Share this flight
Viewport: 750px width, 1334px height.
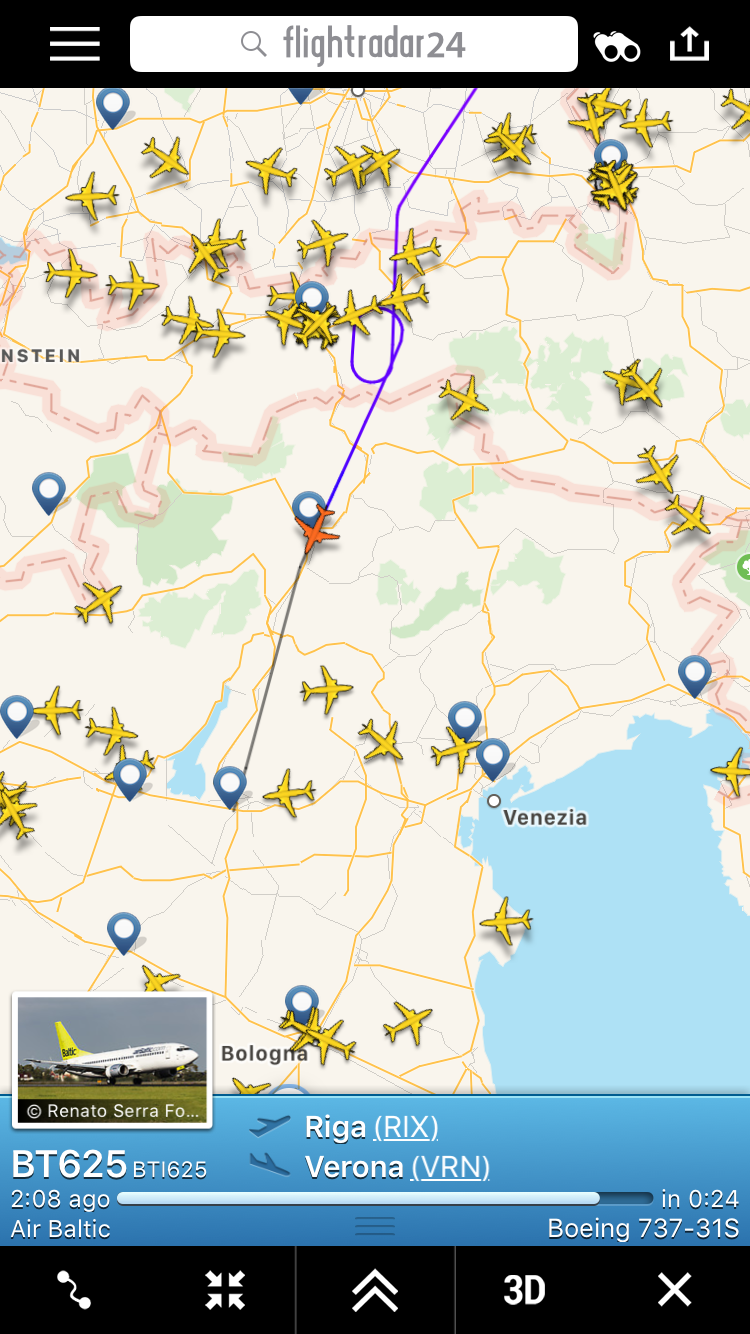(689, 44)
